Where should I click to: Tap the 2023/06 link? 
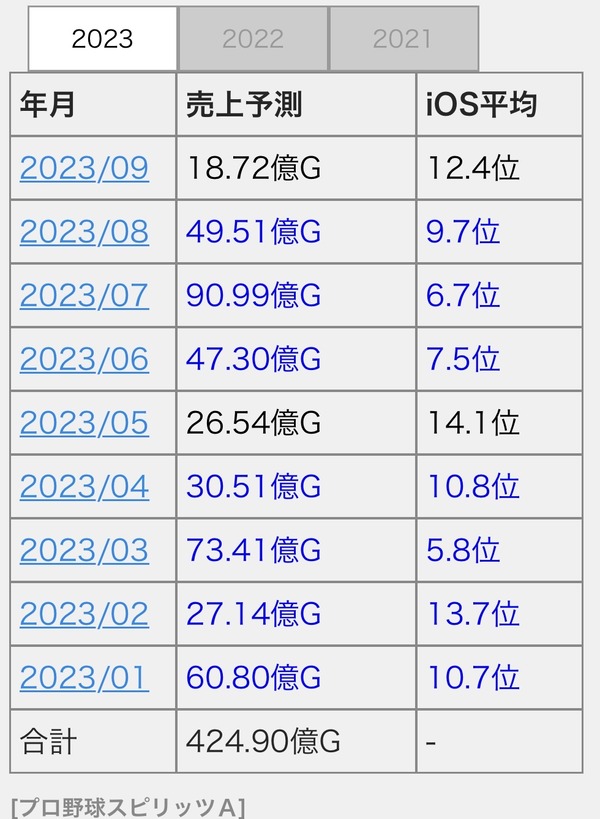click(x=84, y=359)
